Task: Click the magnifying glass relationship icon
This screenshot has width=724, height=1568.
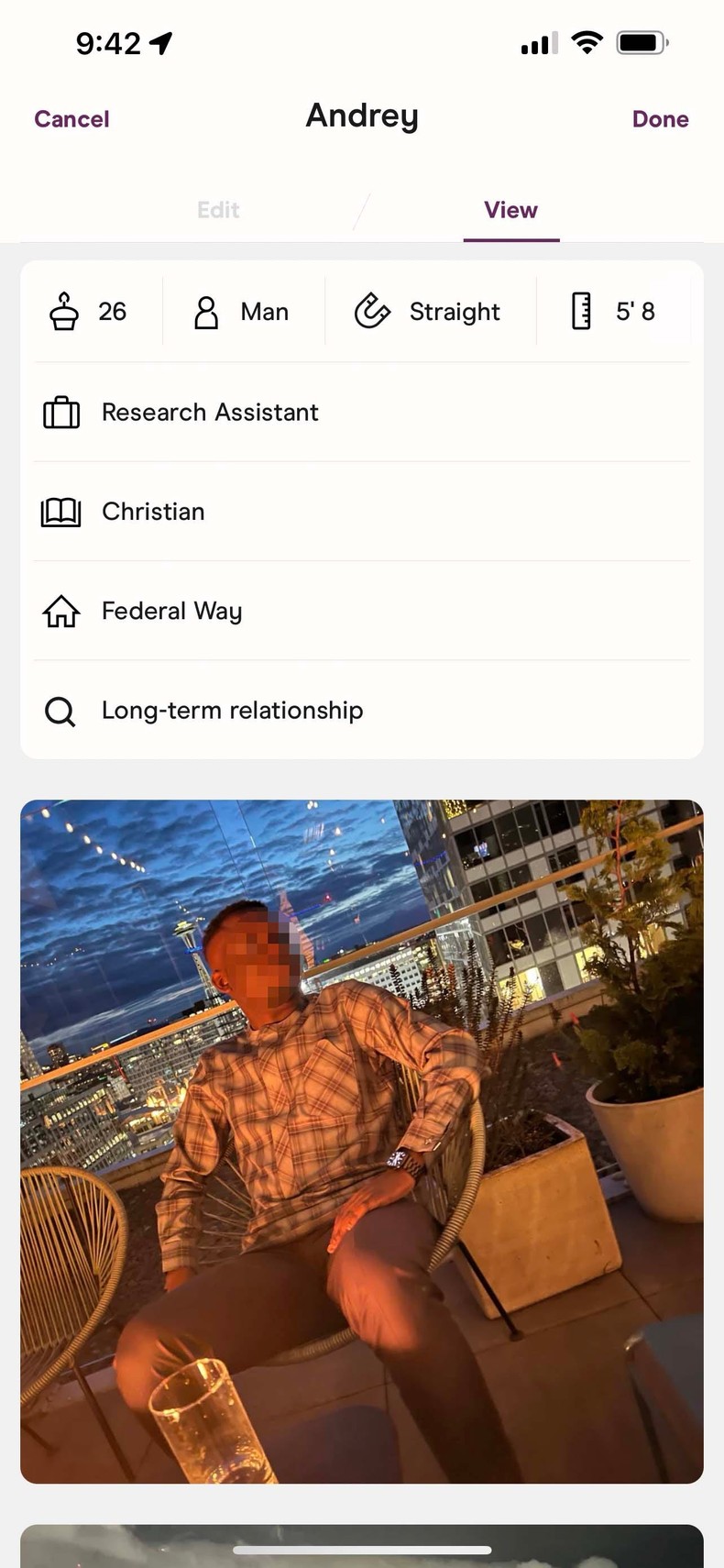Action: (x=60, y=711)
